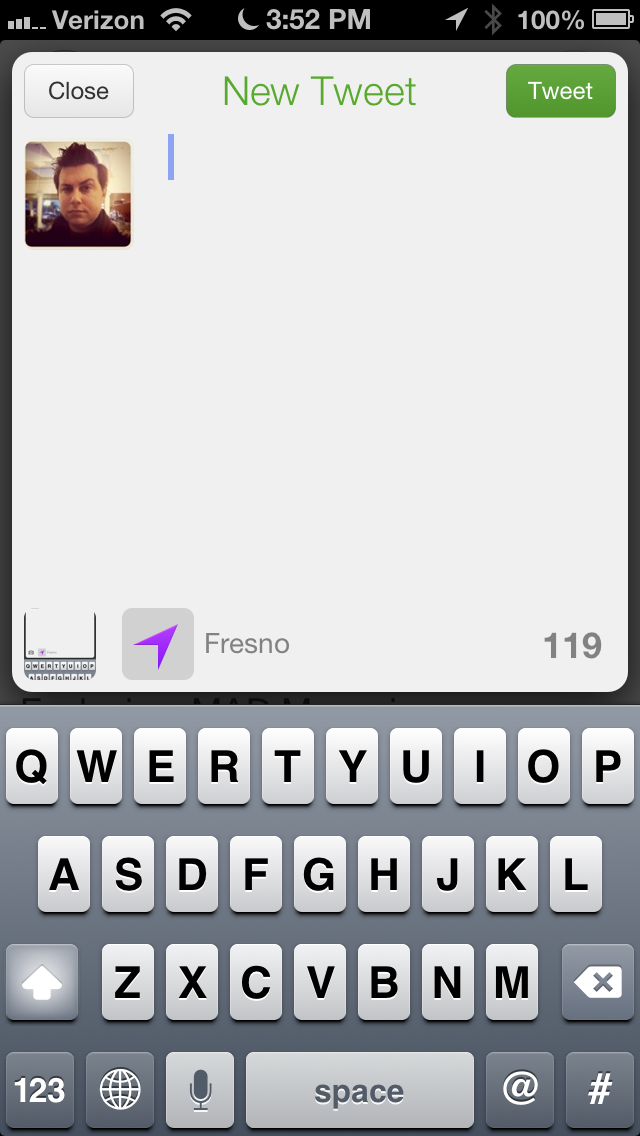Focus the tweet text area

coord(391,362)
